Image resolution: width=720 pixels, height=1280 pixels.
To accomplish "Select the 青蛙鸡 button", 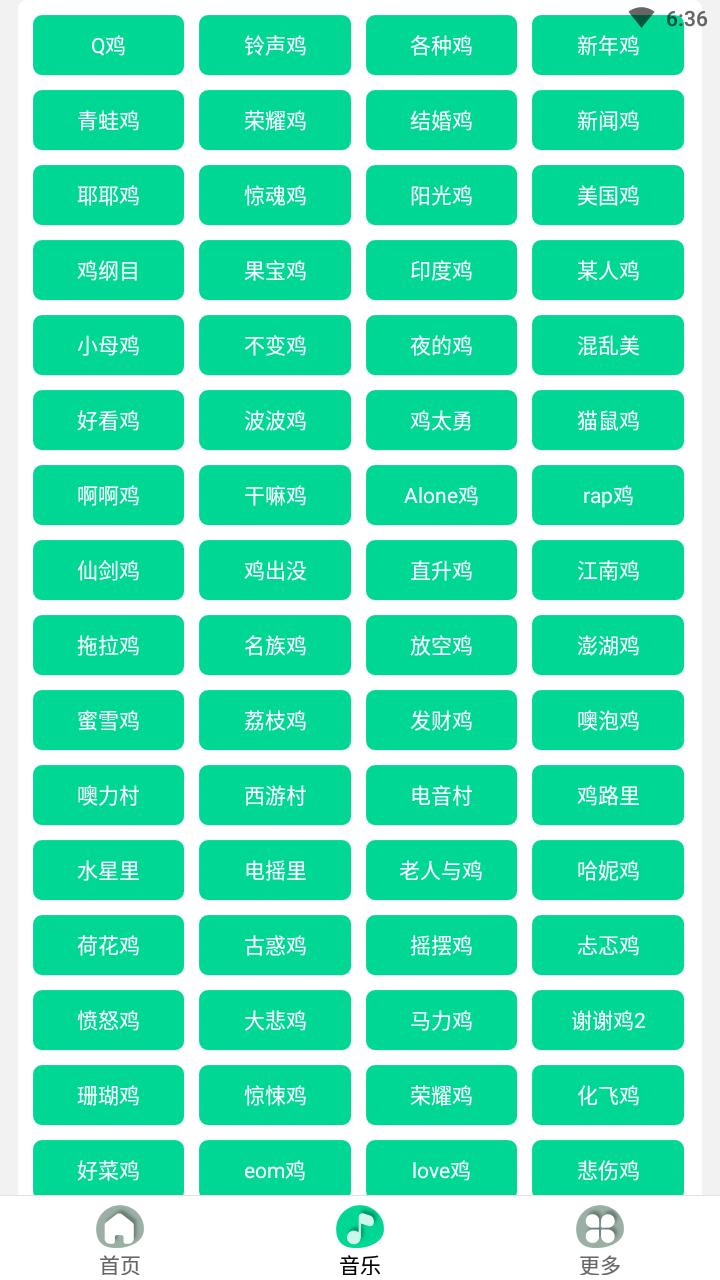I will coord(108,120).
